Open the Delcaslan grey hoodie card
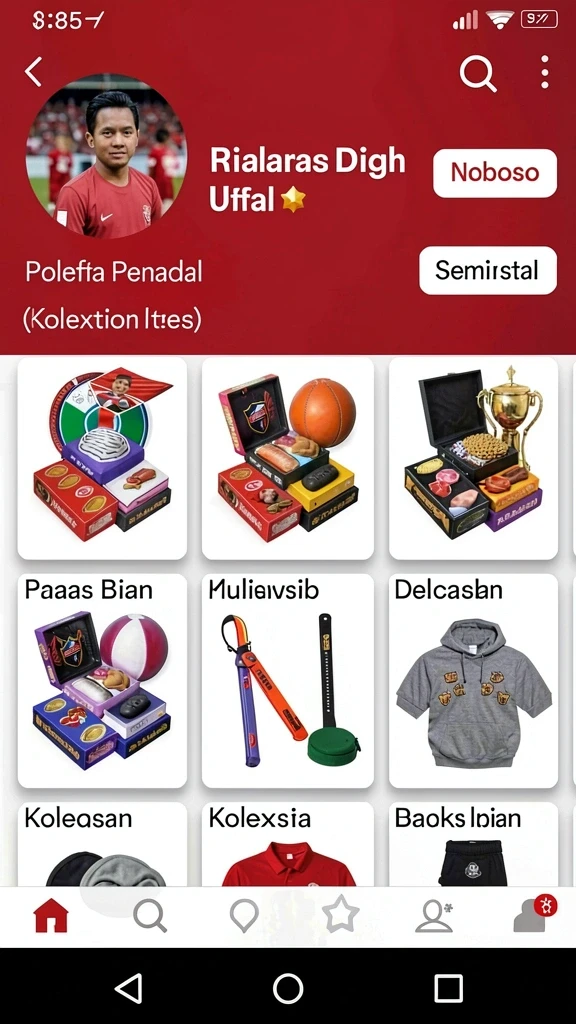Viewport: 576px width, 1024px height. (473, 681)
